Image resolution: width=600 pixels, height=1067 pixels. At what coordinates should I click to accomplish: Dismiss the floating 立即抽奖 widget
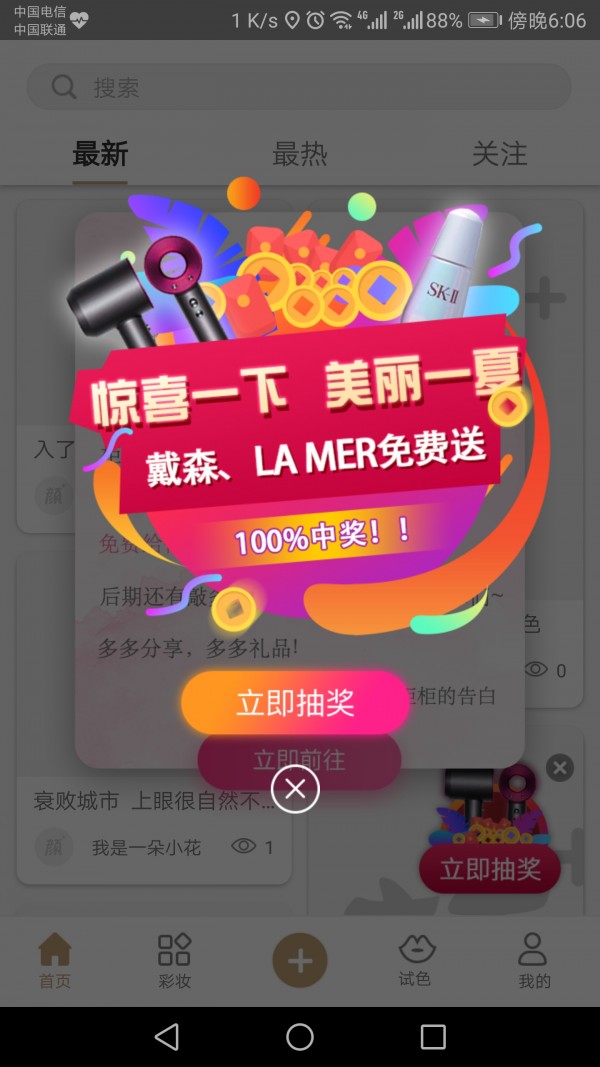pyautogui.click(x=560, y=767)
